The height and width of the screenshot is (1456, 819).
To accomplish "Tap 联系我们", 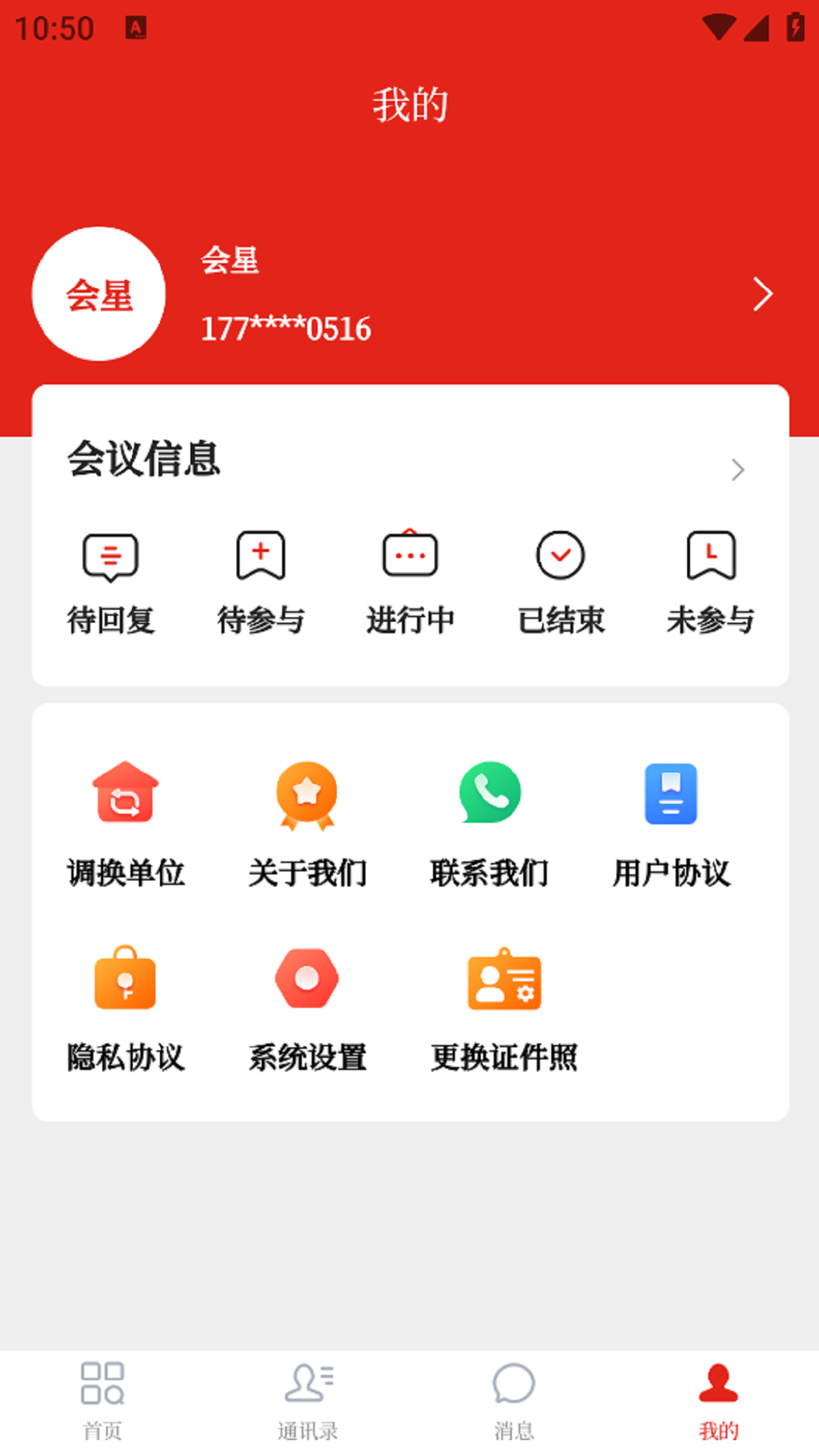I will 489,824.
